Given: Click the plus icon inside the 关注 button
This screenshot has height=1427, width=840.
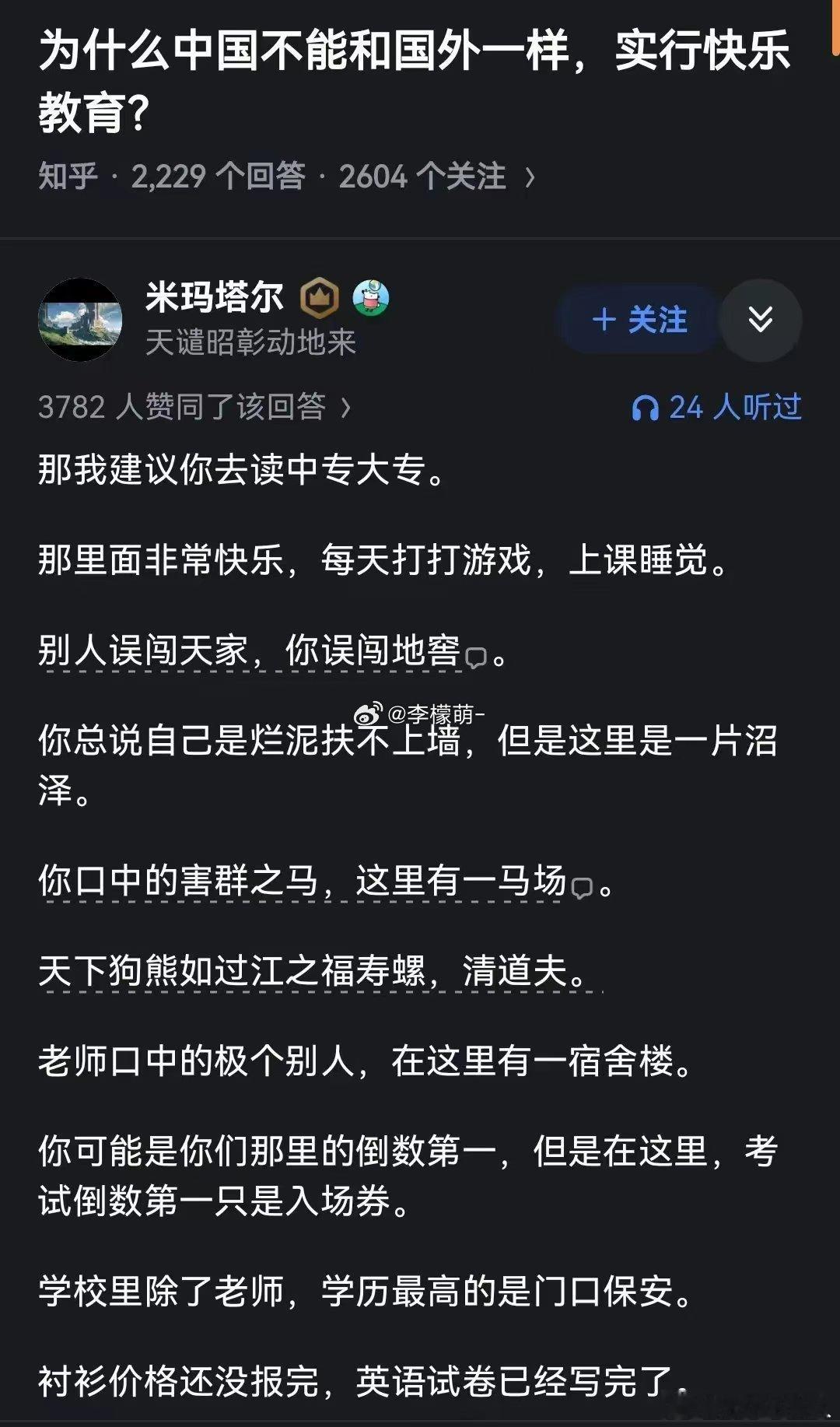Looking at the screenshot, I should pyautogui.click(x=606, y=321).
